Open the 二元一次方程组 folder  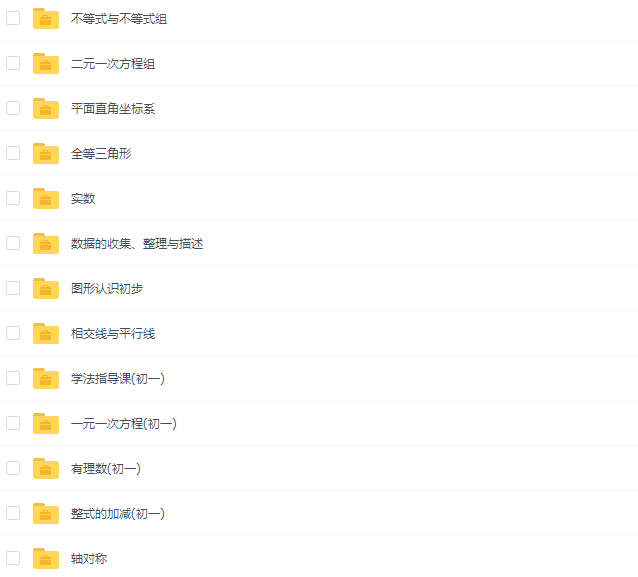point(112,64)
